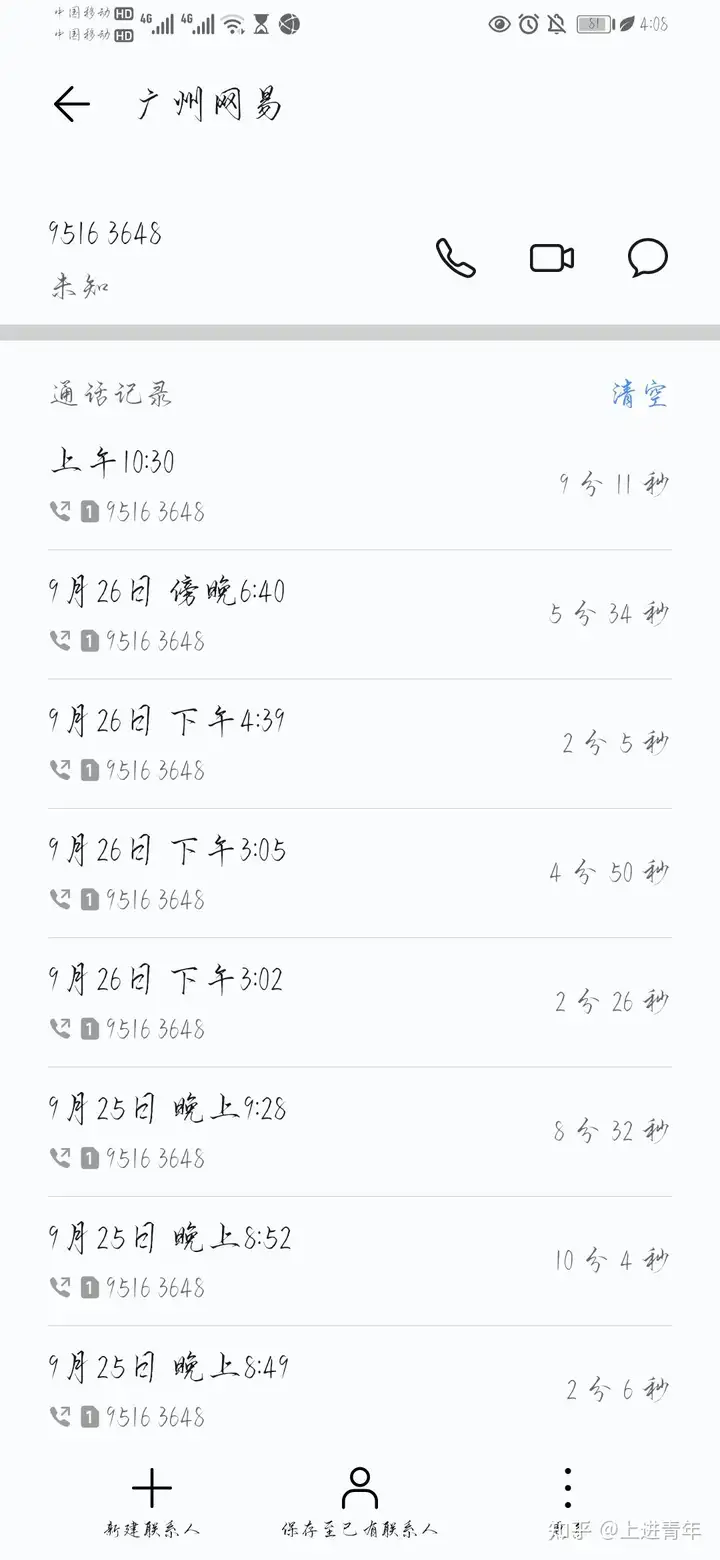Send a message to 9516 3648

(647, 258)
